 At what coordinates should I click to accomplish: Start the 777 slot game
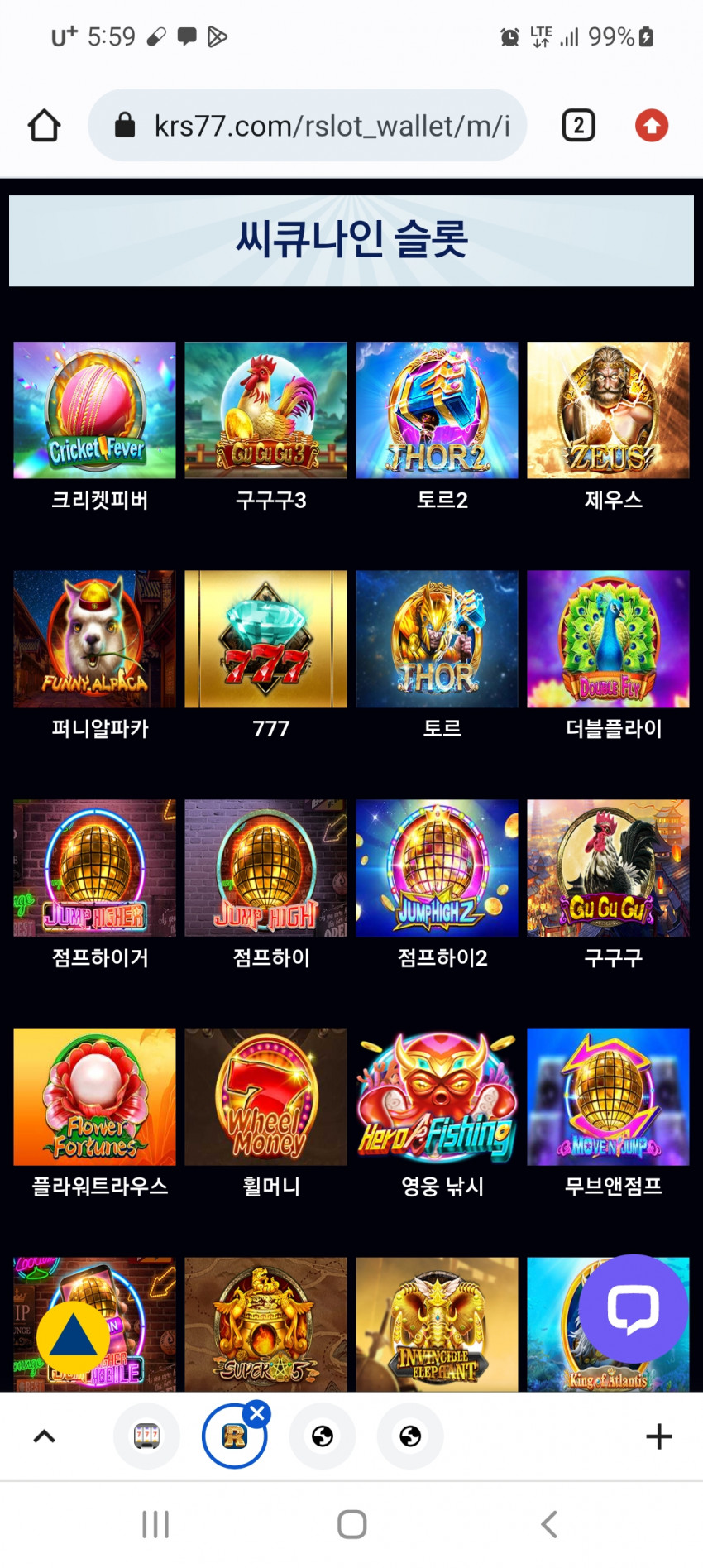265,639
